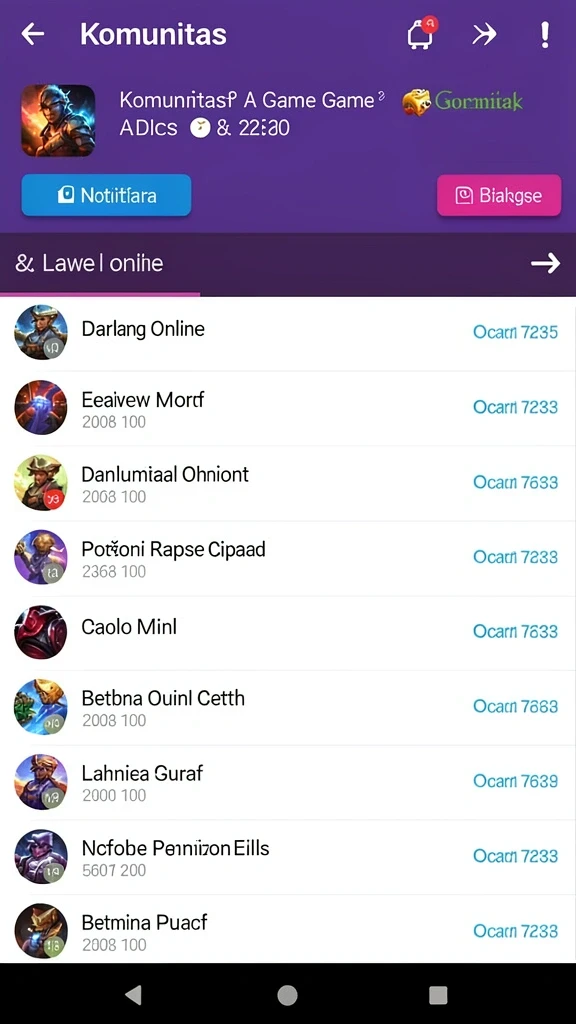Viewport: 576px width, 1024px height.
Task: Tap the system home button
Action: 287,995
